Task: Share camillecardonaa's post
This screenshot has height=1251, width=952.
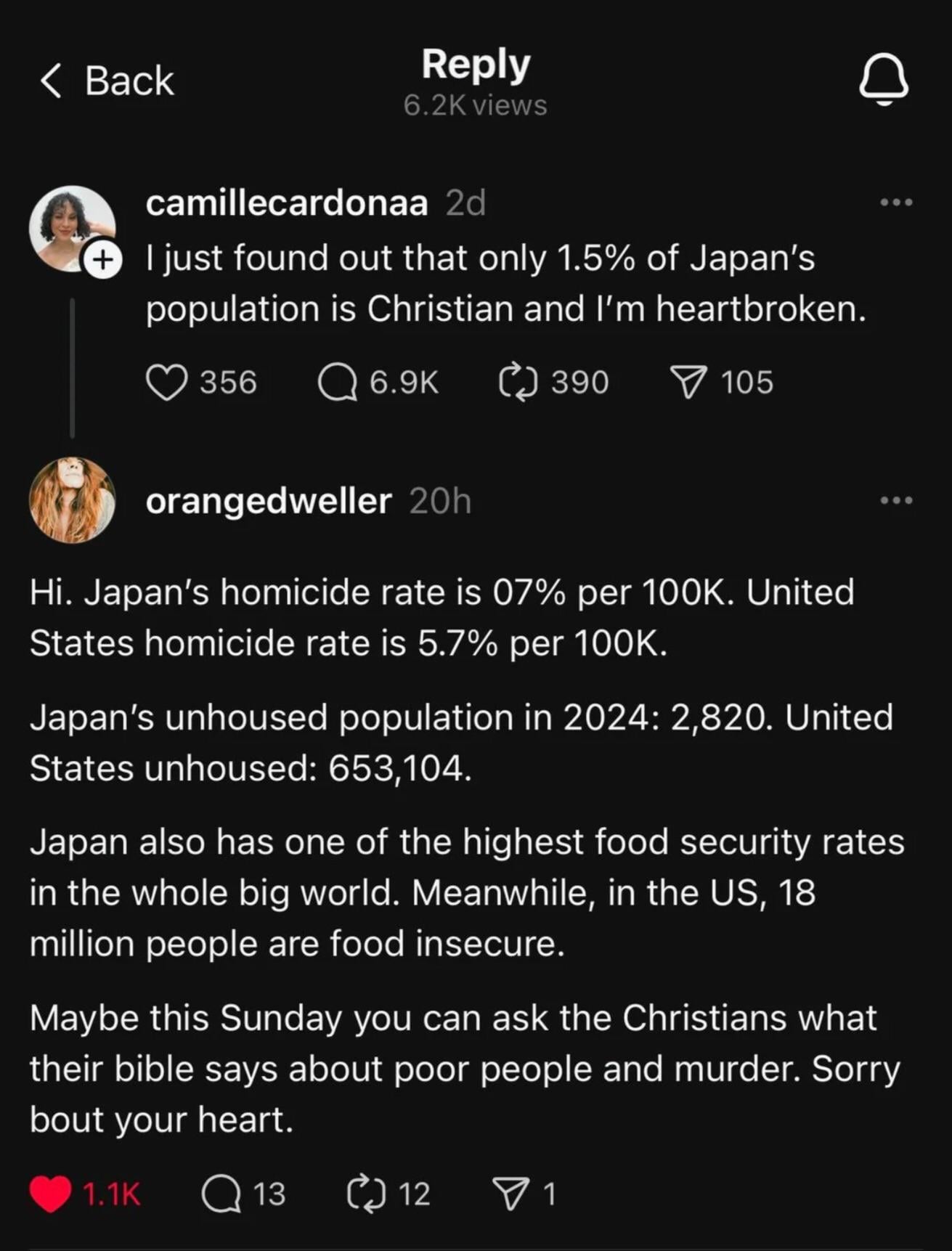Action: tap(687, 383)
